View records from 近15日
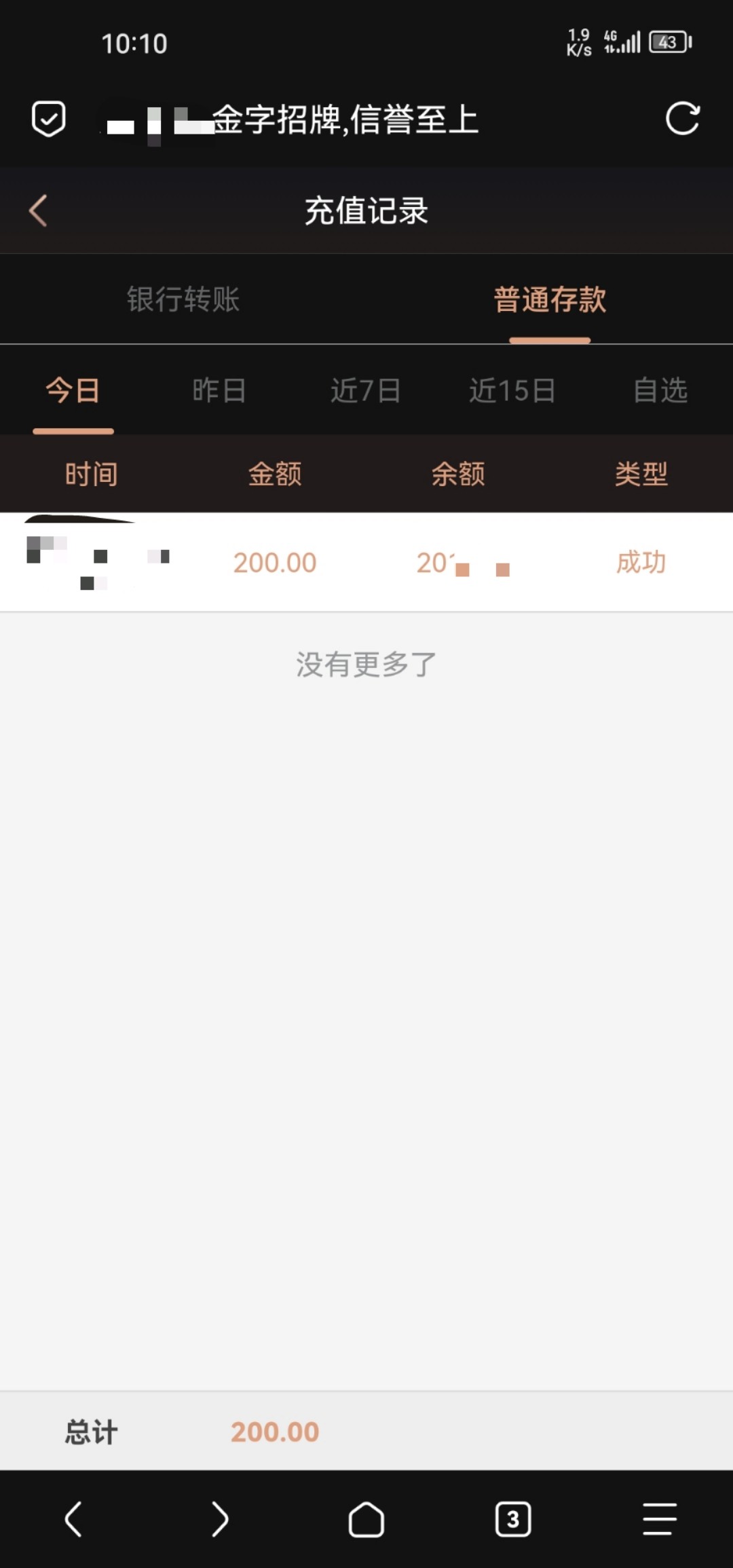 coord(512,391)
